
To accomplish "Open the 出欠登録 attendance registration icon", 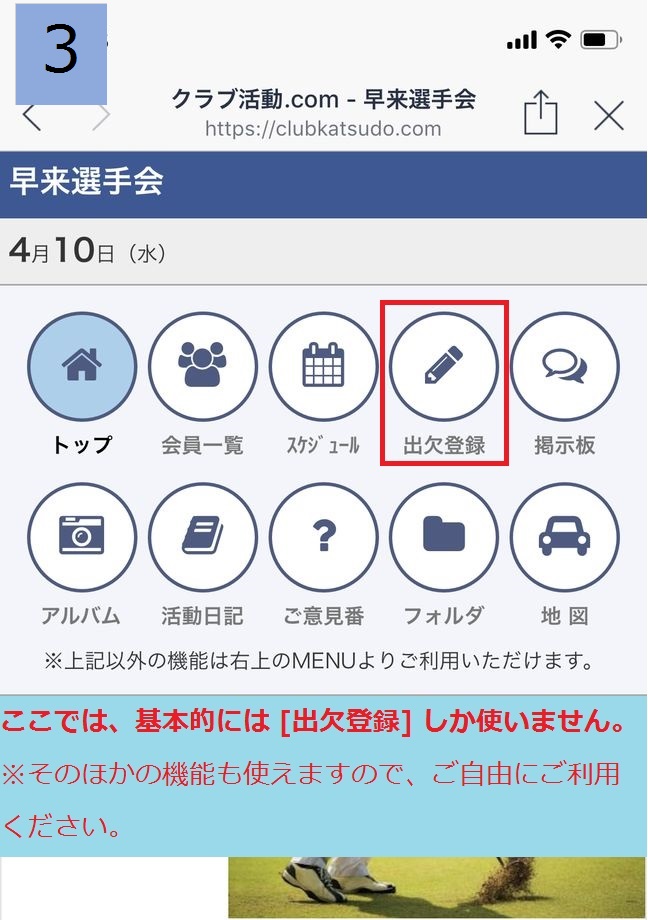I will 443,366.
